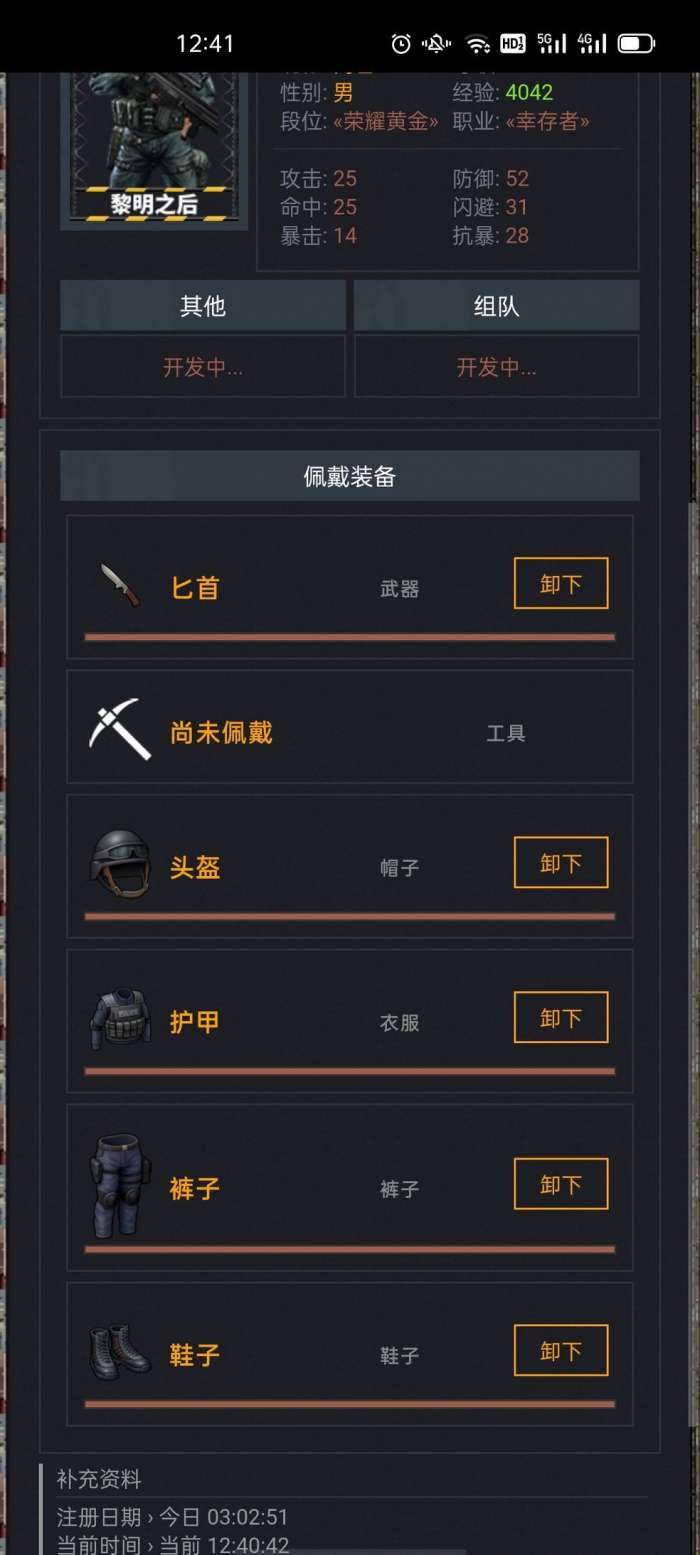The height and width of the screenshot is (1555, 700).
Task: Remove the 鞋子 shoes via 卸下
Action: (x=560, y=1351)
